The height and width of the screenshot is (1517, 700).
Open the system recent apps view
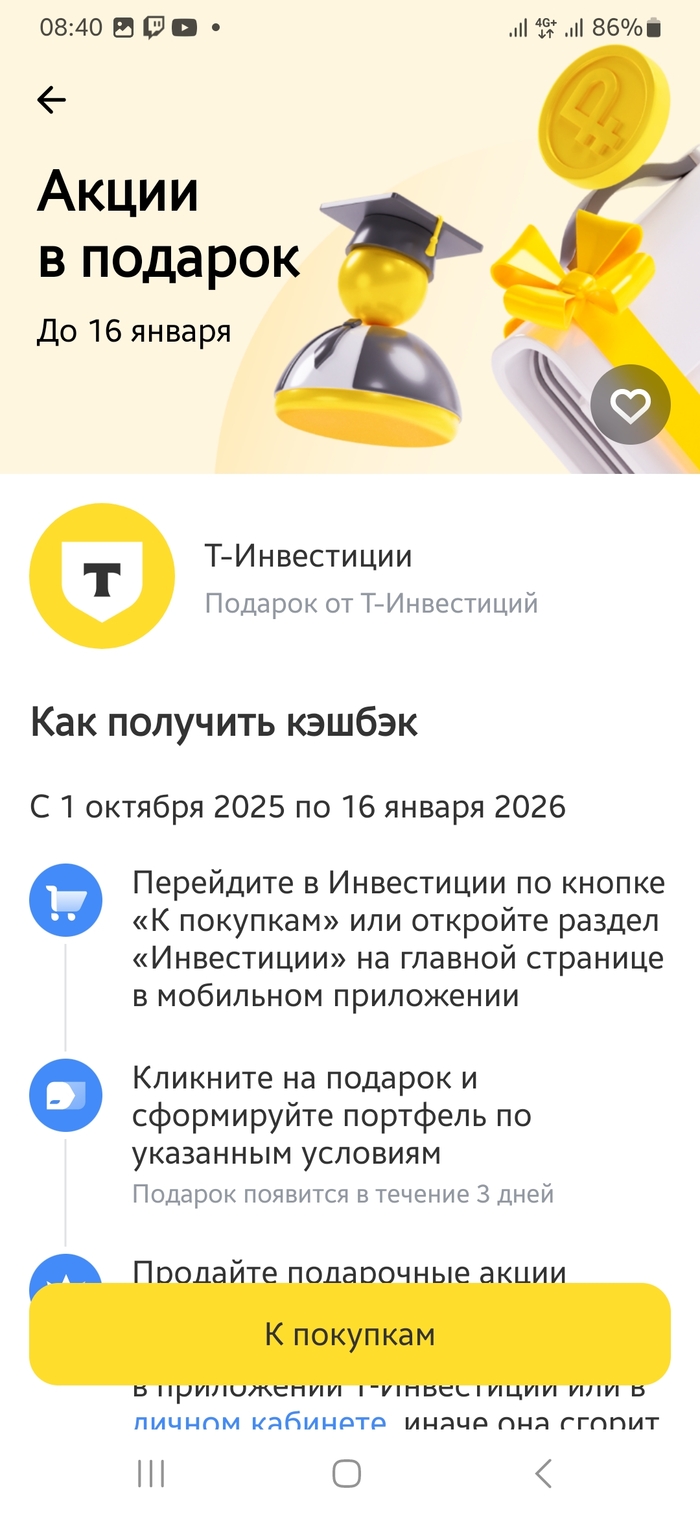[151, 1473]
